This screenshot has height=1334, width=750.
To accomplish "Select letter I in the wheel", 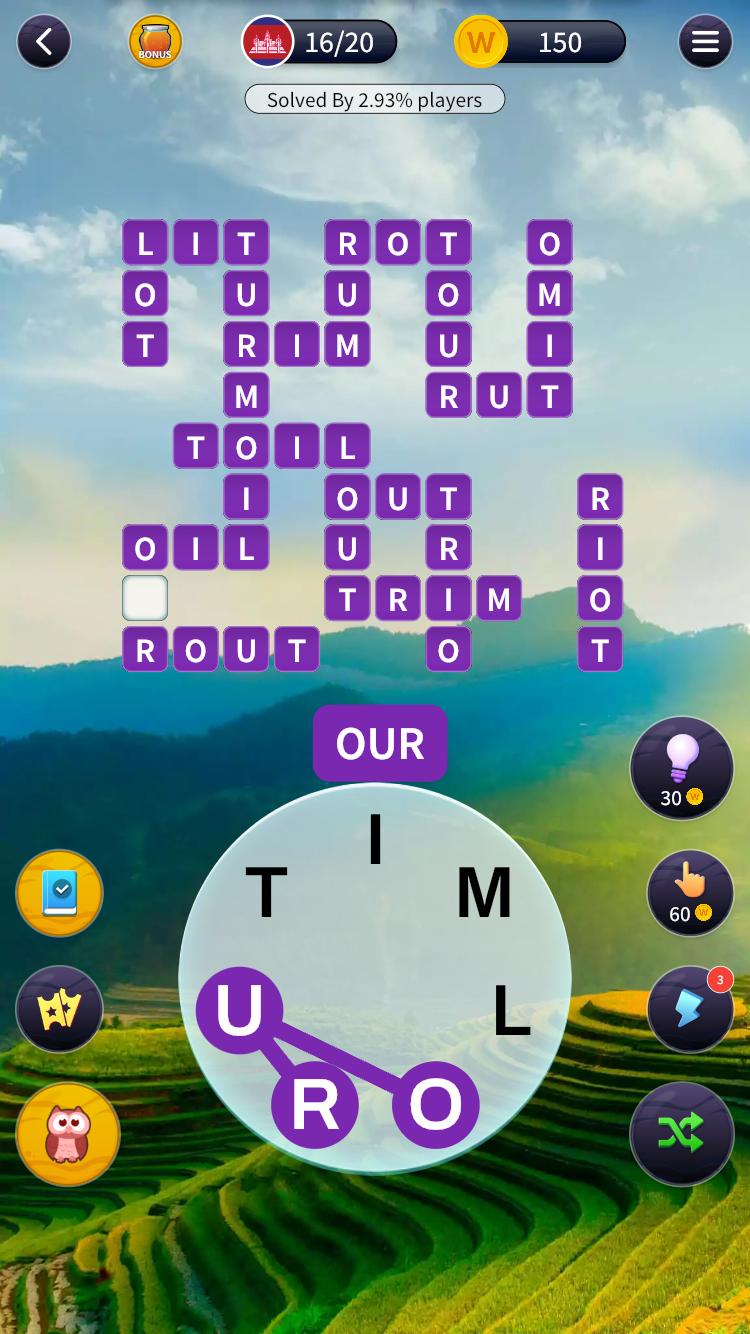I will pyautogui.click(x=375, y=840).
